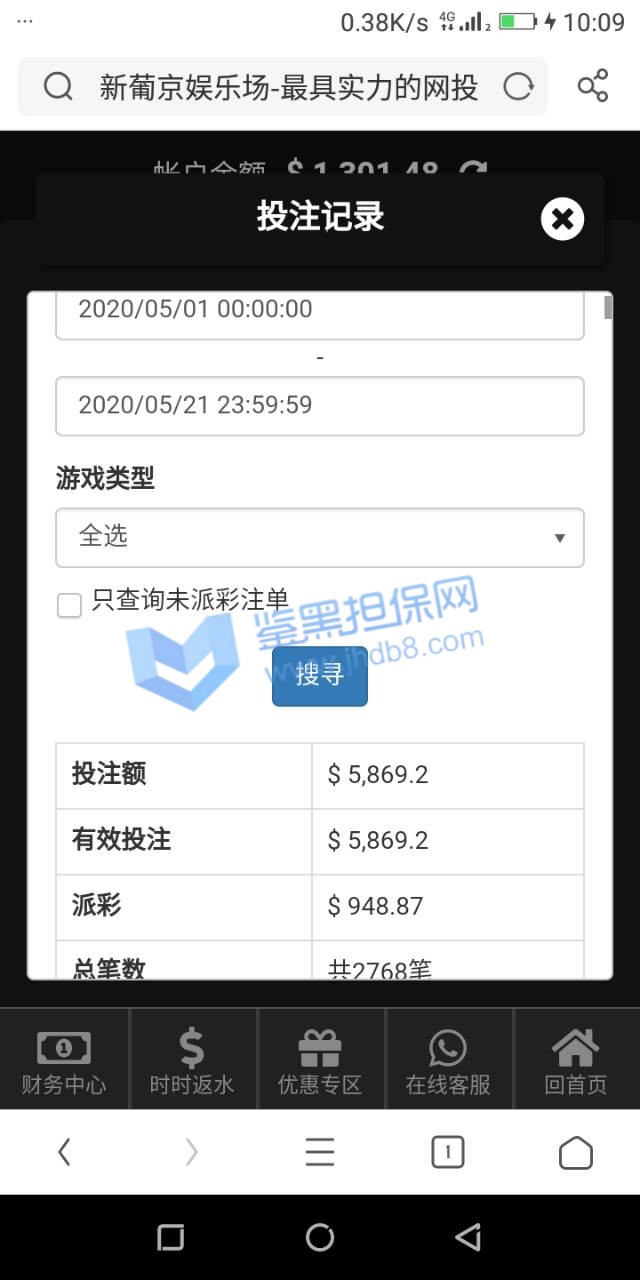Contact 在线客服 support
640x1280 pixels.
(x=448, y=1060)
